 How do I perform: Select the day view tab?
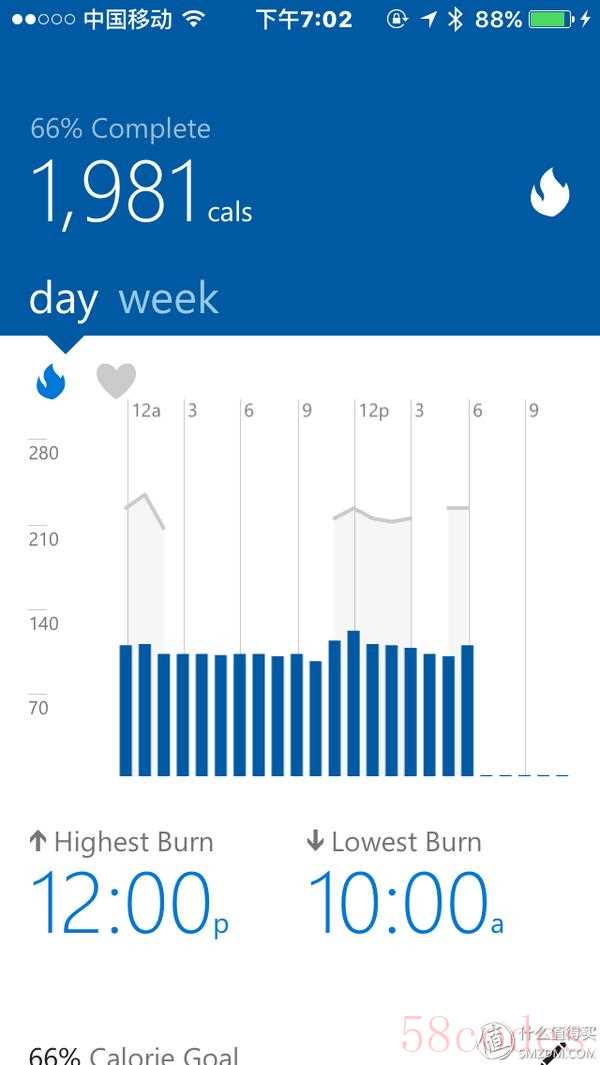[63, 299]
